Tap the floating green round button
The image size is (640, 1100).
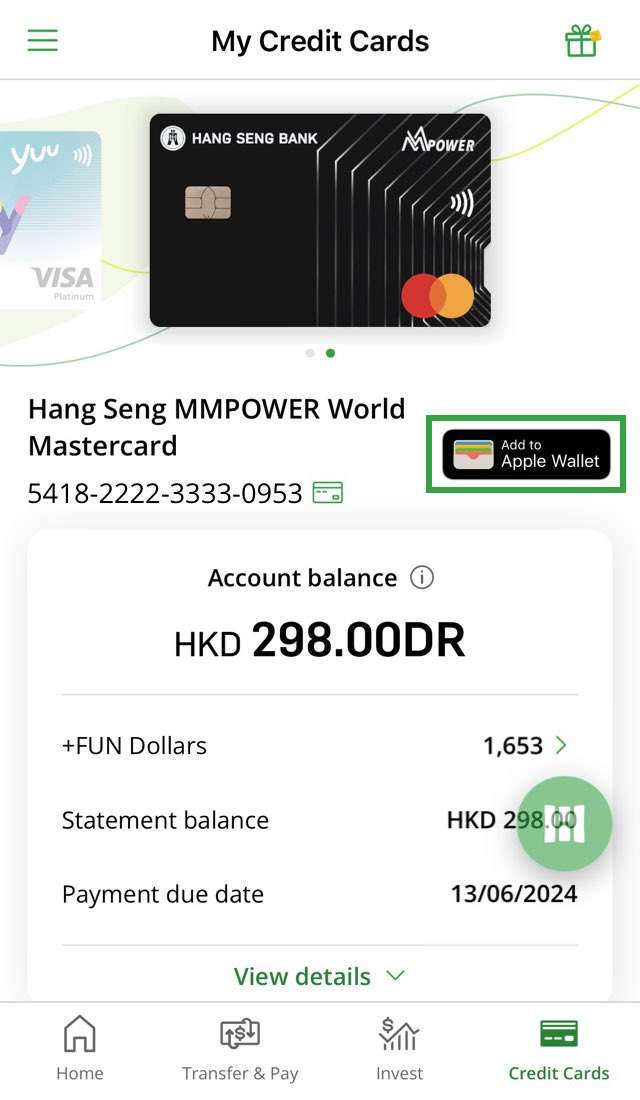pyautogui.click(x=564, y=824)
